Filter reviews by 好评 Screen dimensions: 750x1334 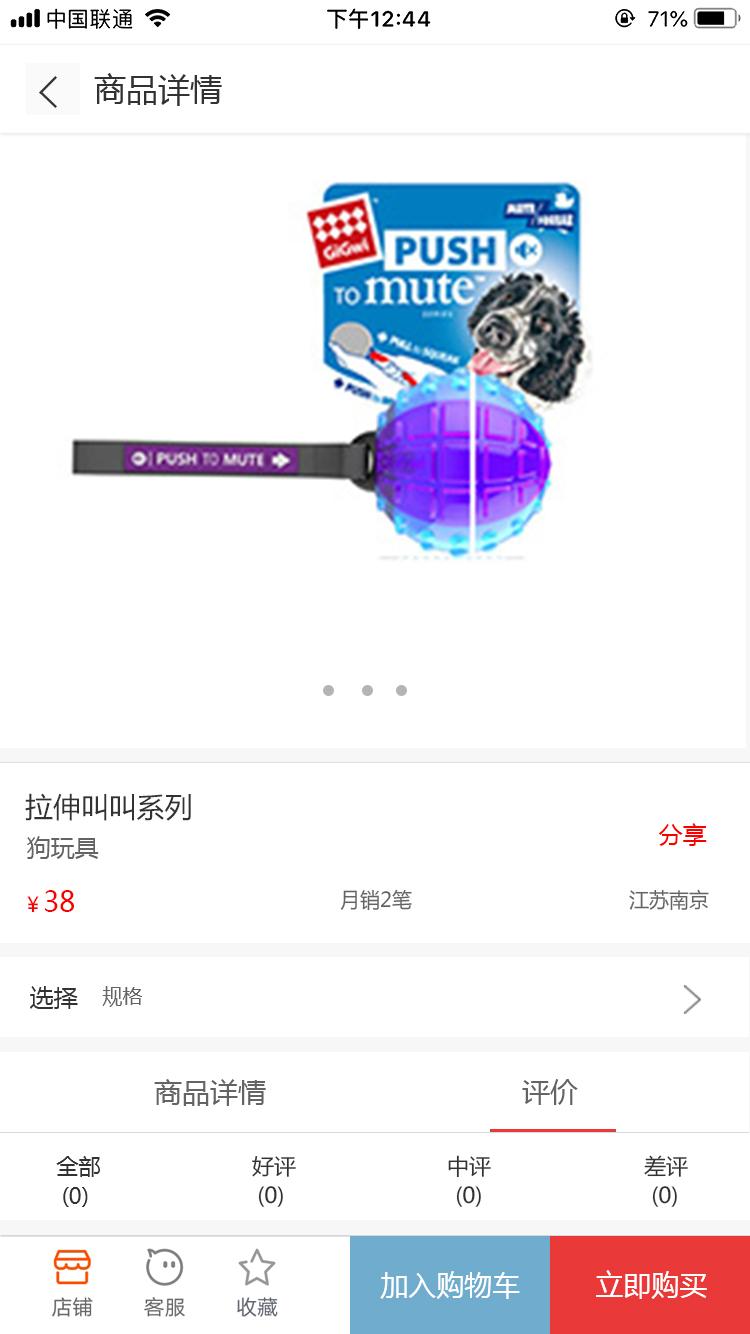273,1180
